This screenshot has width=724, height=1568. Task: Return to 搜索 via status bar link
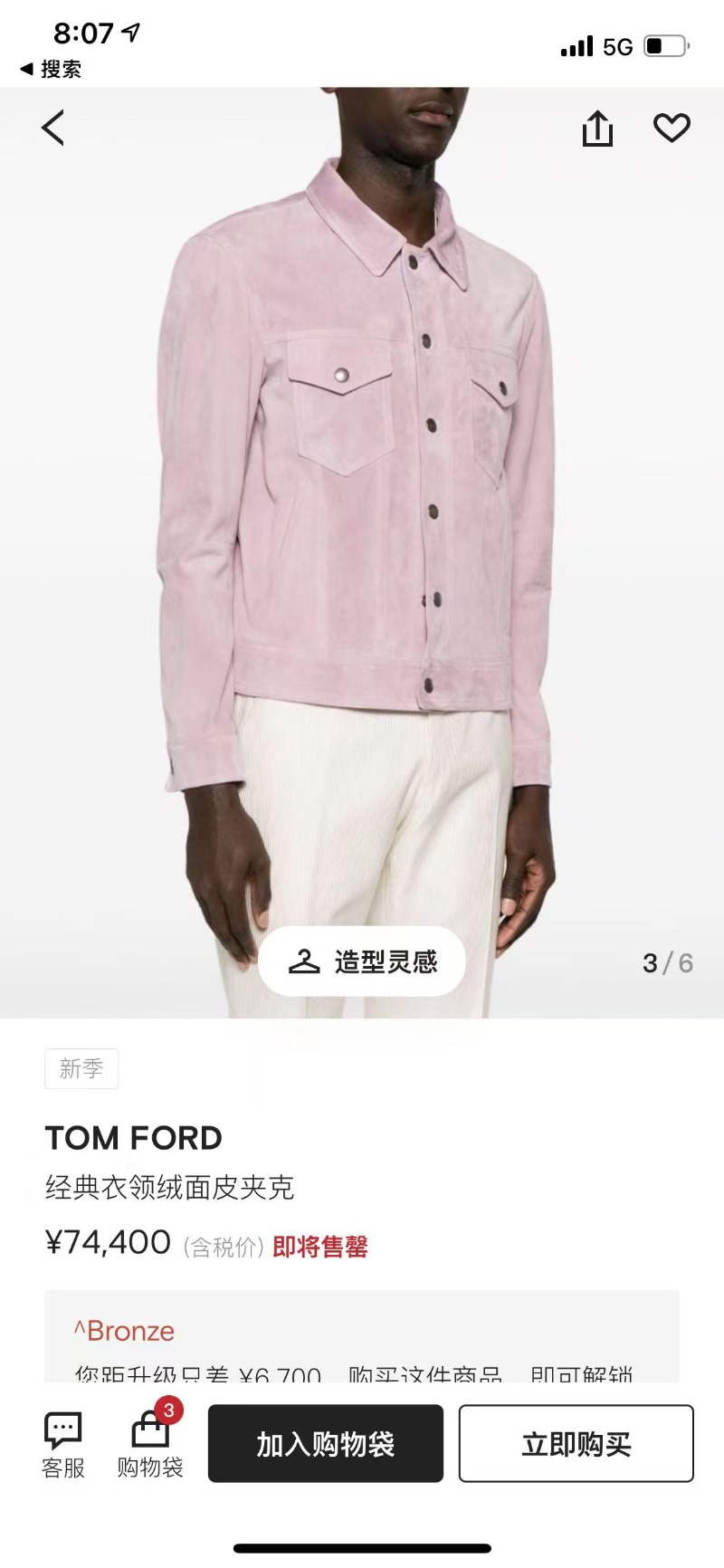point(52,69)
